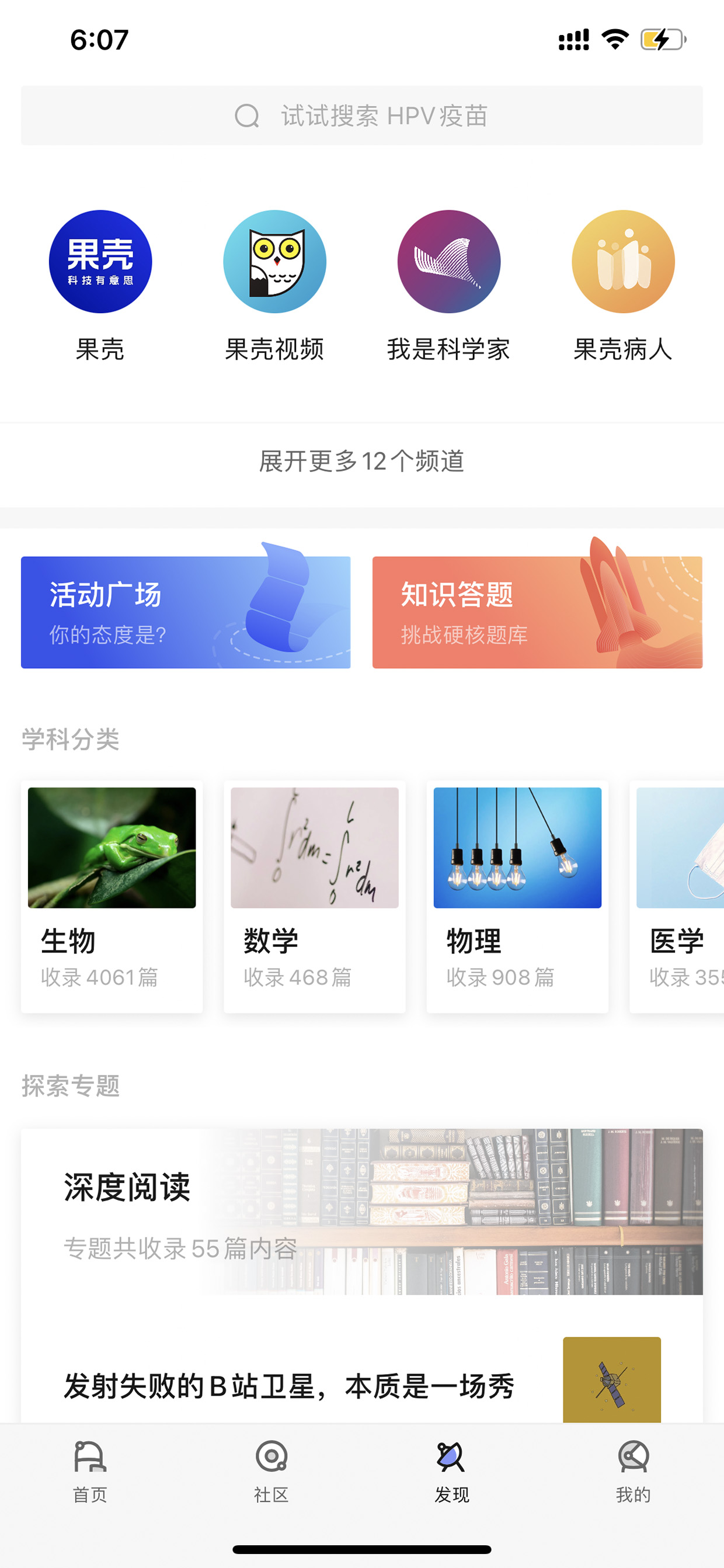This screenshot has height=1568, width=724.
Task: Switch to the 社区 tab
Action: coord(271,1472)
